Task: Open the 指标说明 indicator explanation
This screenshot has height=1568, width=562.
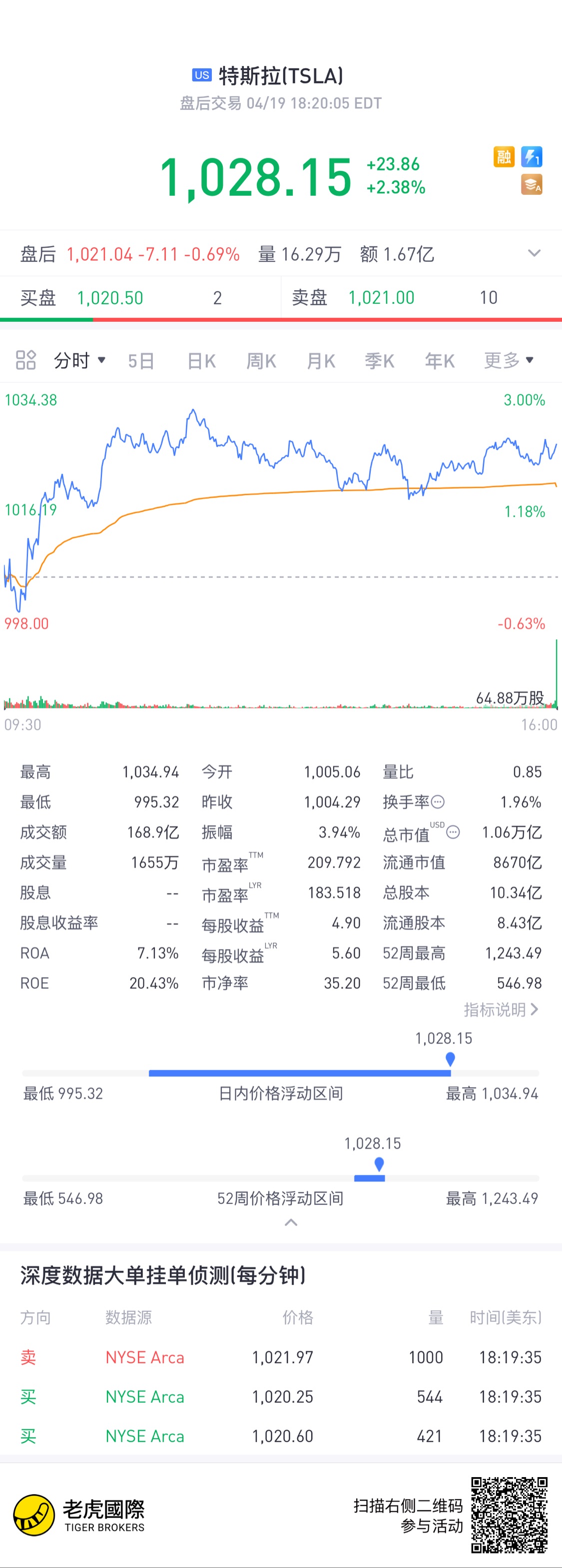Action: coord(501,1010)
